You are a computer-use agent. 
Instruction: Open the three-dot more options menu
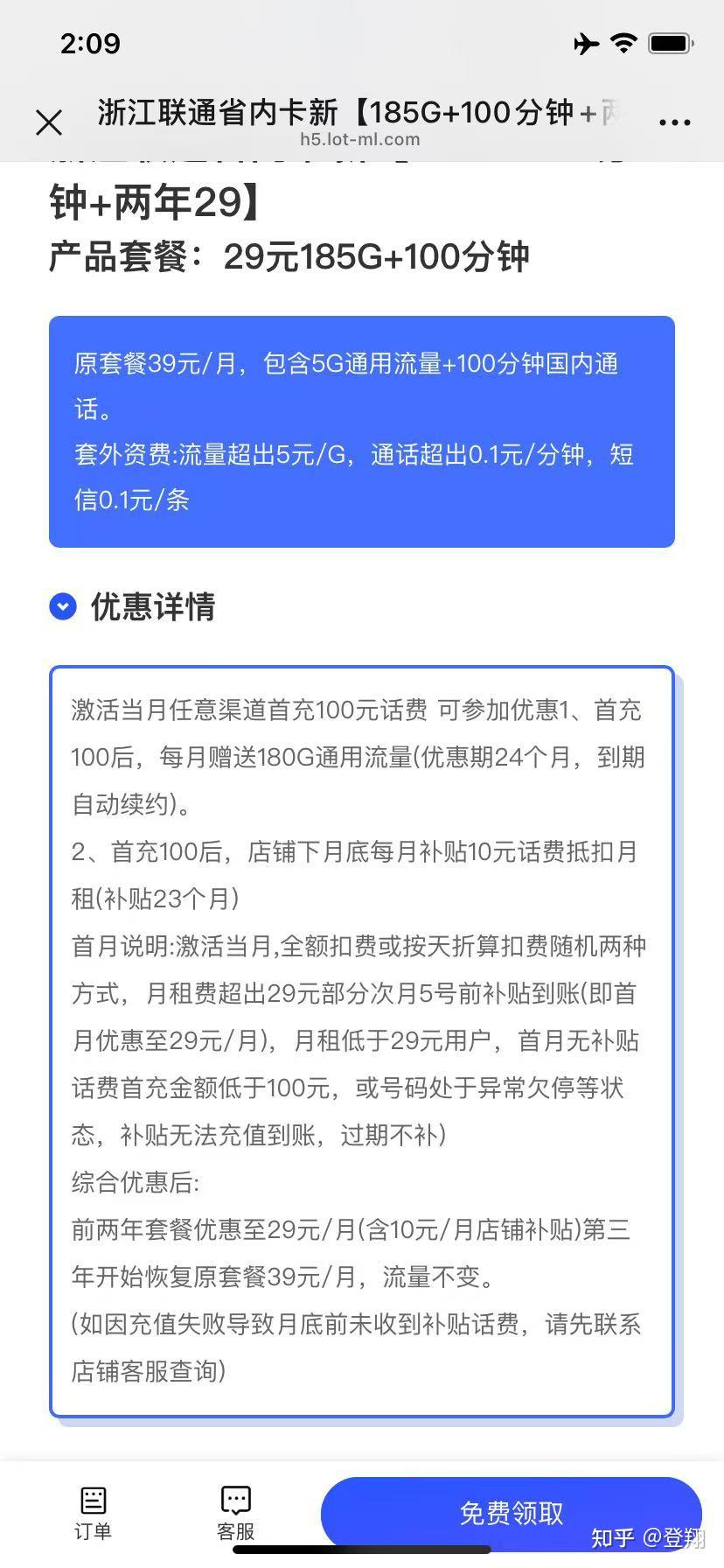(675, 122)
